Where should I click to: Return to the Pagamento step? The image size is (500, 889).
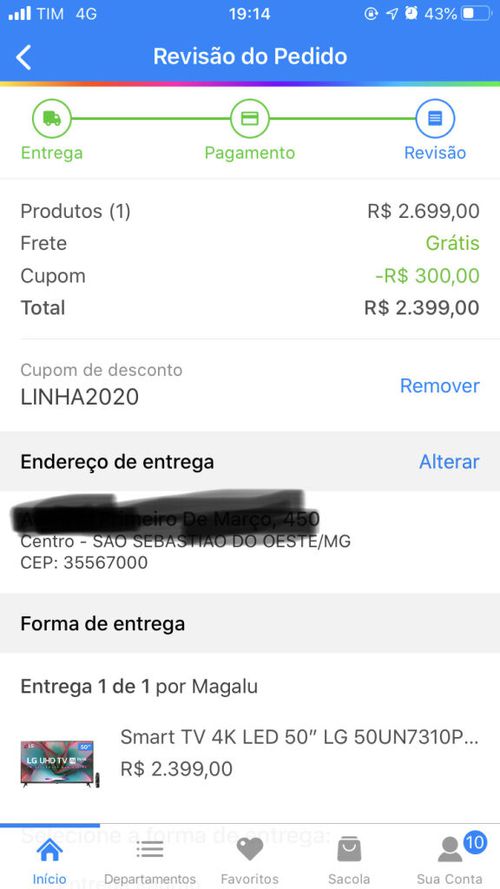point(249,129)
